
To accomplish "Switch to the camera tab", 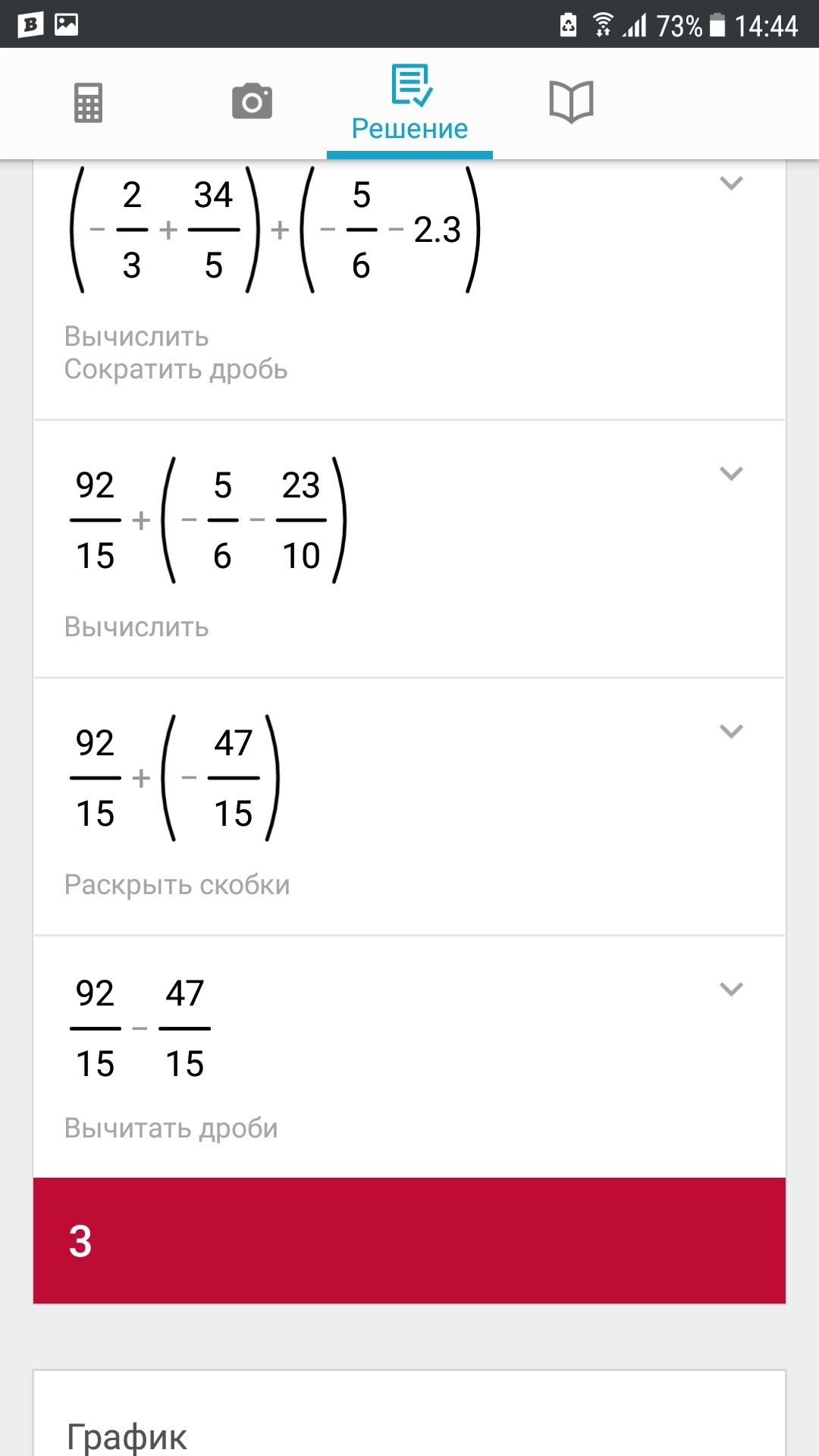I will (x=252, y=102).
